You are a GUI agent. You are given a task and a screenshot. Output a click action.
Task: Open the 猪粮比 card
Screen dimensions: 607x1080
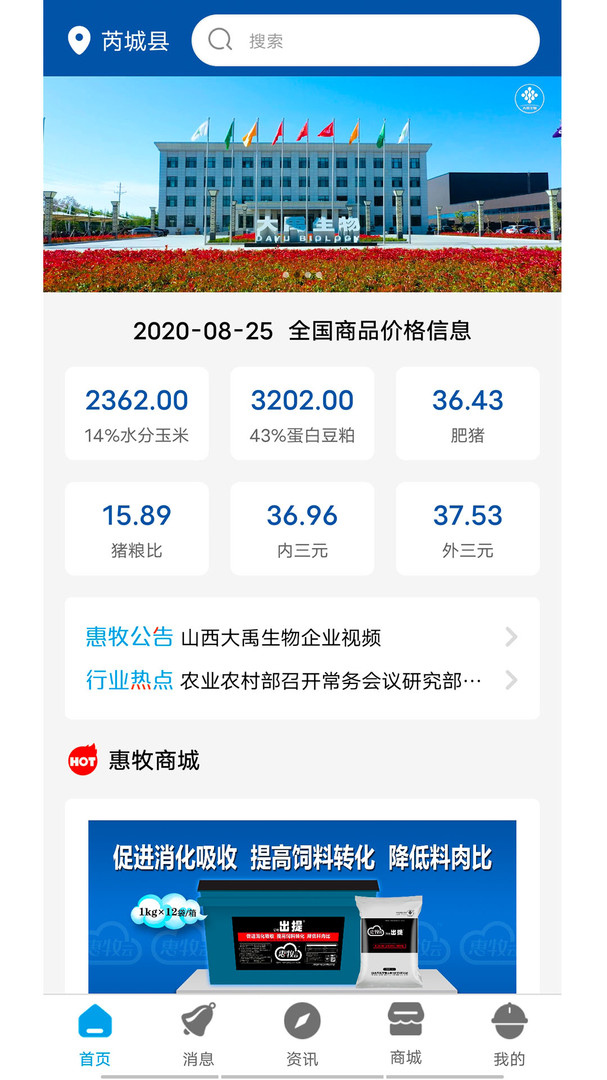pyautogui.click(x=137, y=529)
